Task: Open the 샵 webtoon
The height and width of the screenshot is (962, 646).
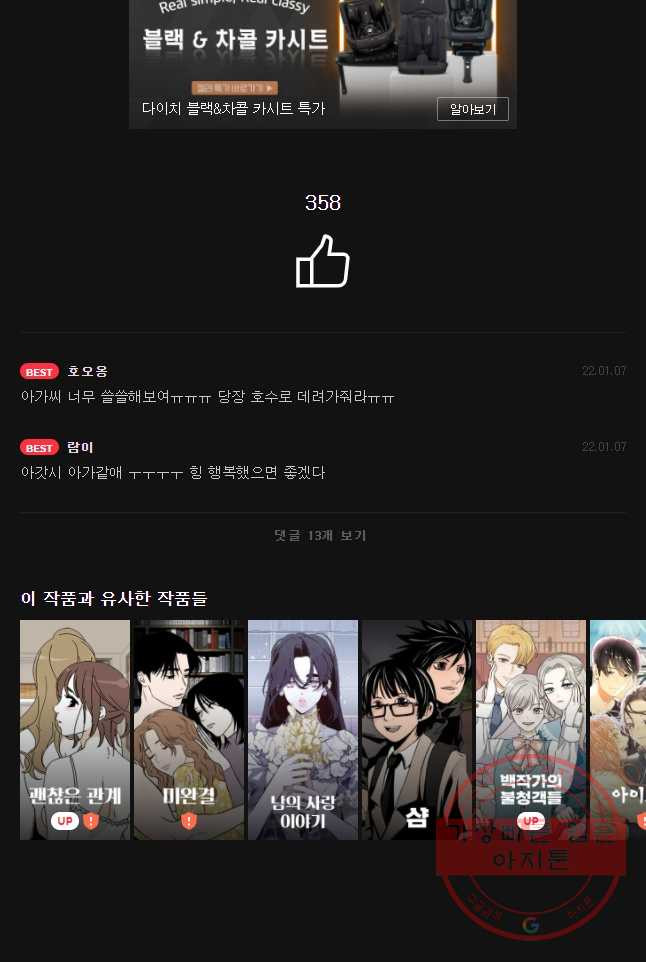Action: point(417,729)
